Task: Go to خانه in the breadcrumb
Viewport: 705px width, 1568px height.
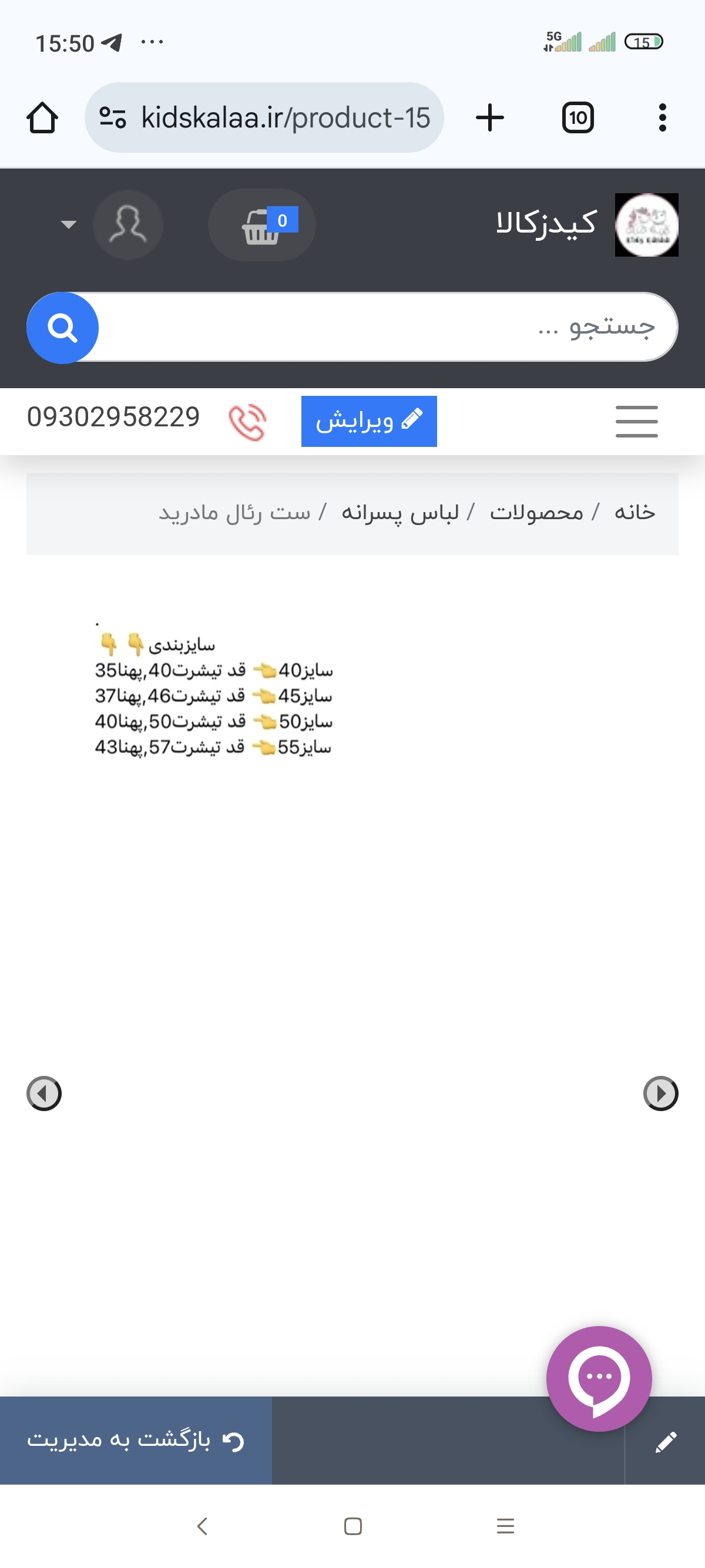Action: [634, 513]
